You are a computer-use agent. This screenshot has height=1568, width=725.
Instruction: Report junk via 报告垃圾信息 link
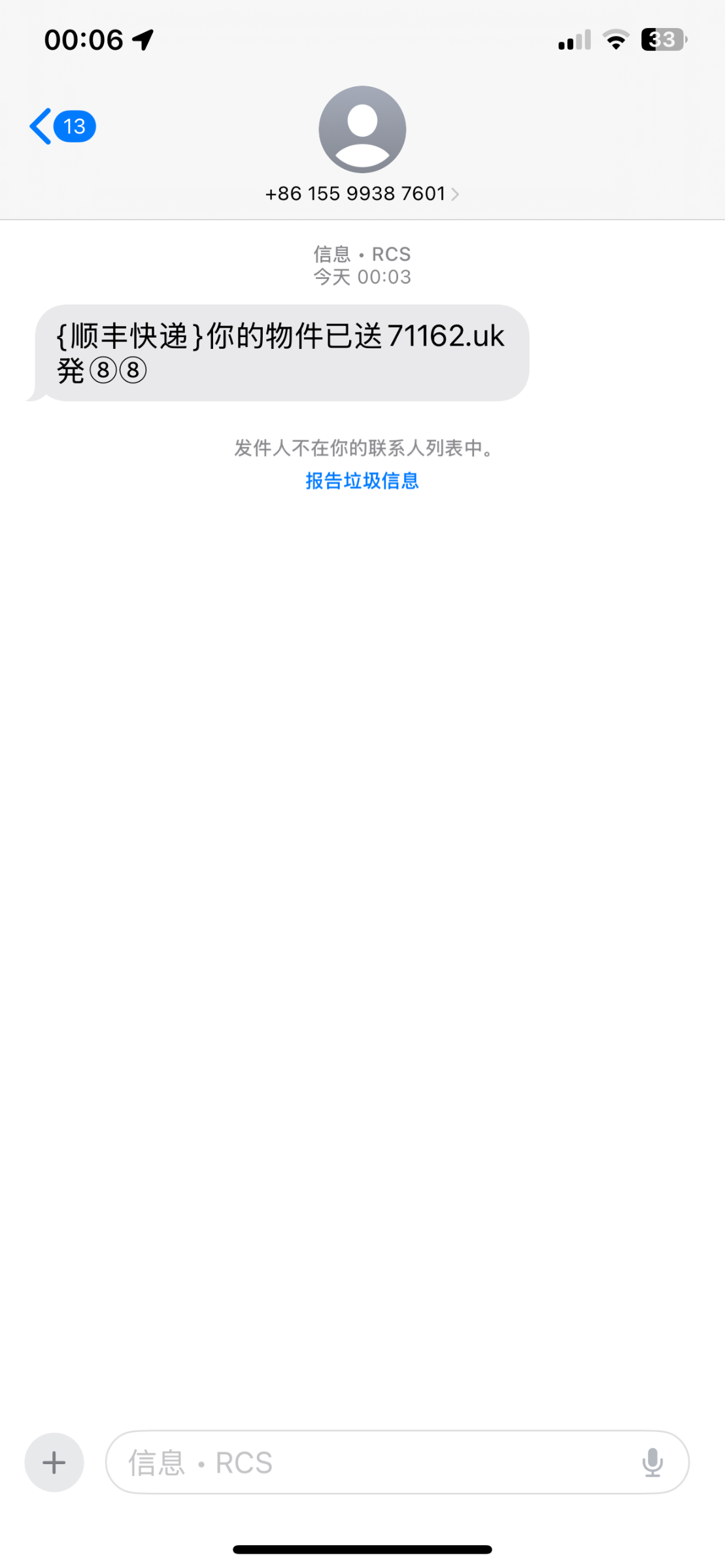pyautogui.click(x=362, y=481)
